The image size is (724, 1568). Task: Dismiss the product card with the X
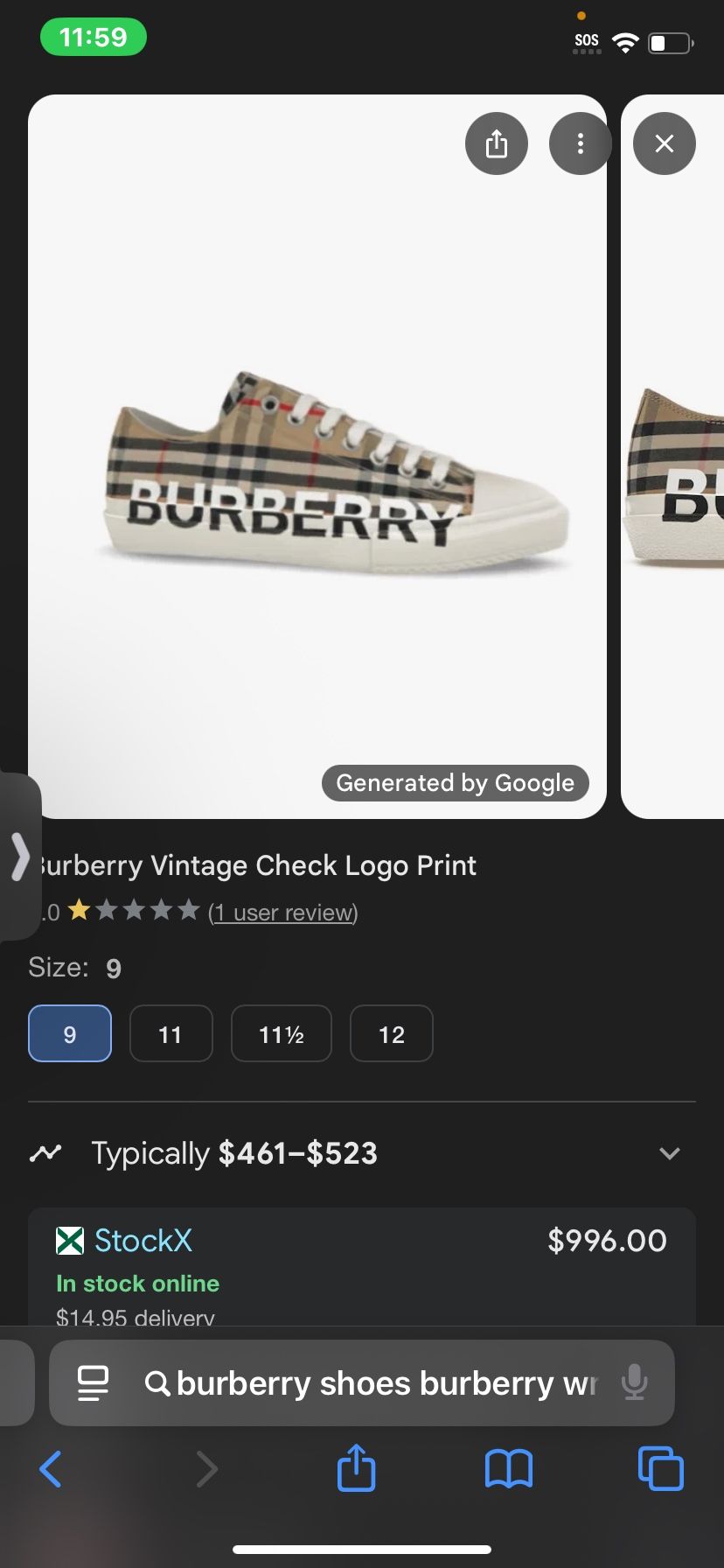click(664, 143)
